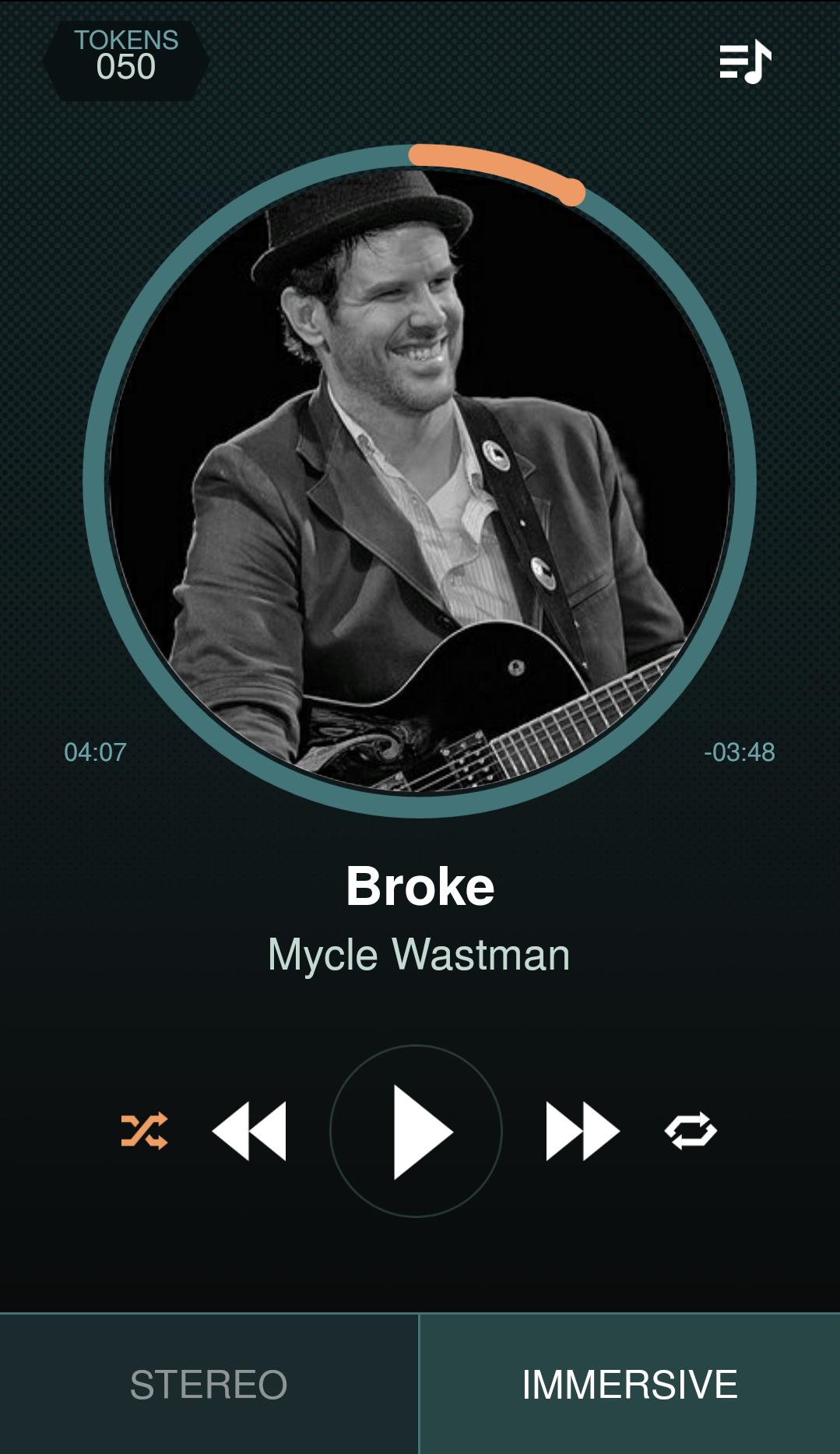Open the Tokens balance badge
The height and width of the screenshot is (1454, 840).
click(x=126, y=57)
